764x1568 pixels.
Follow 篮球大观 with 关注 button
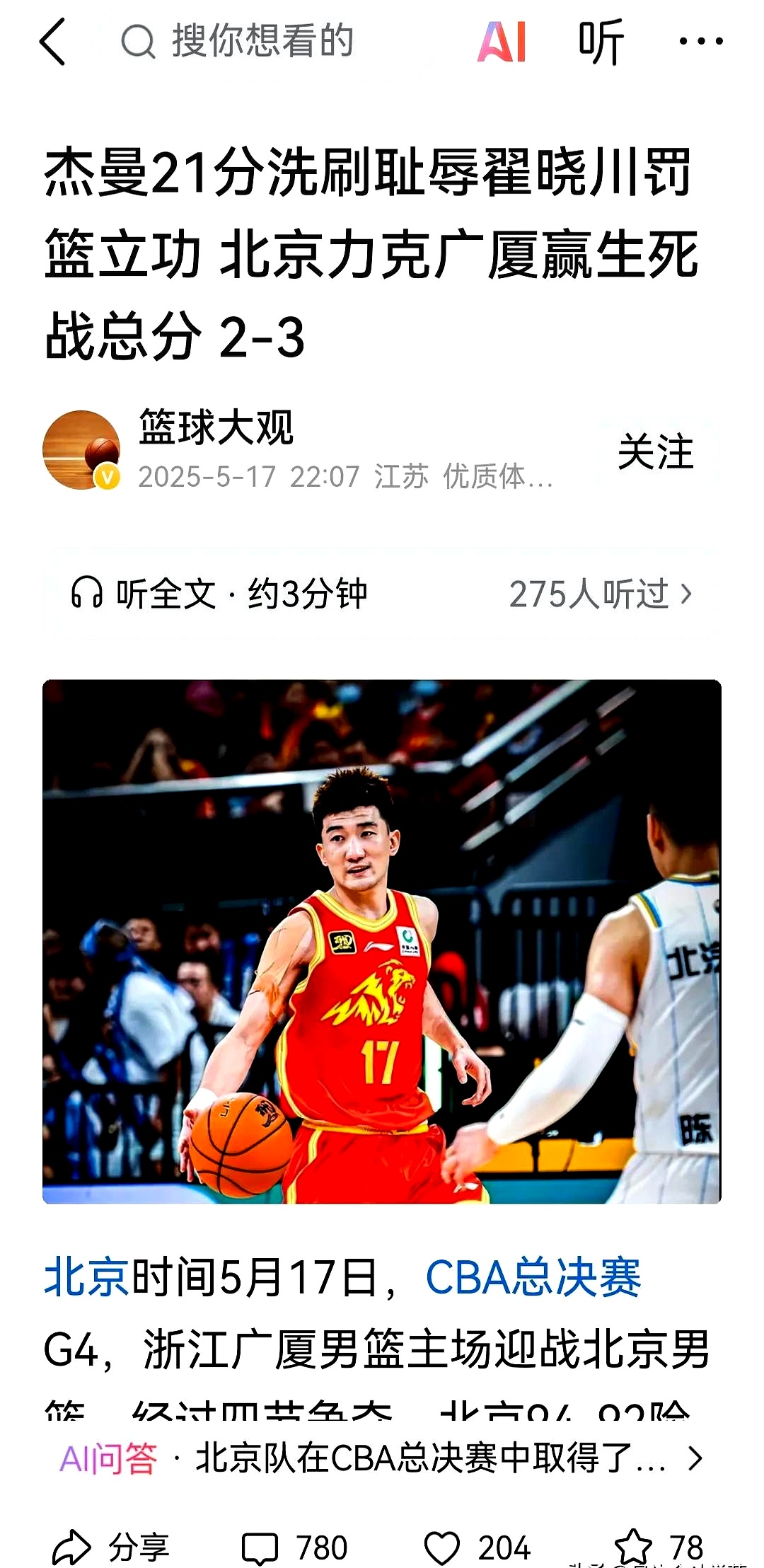(x=655, y=451)
